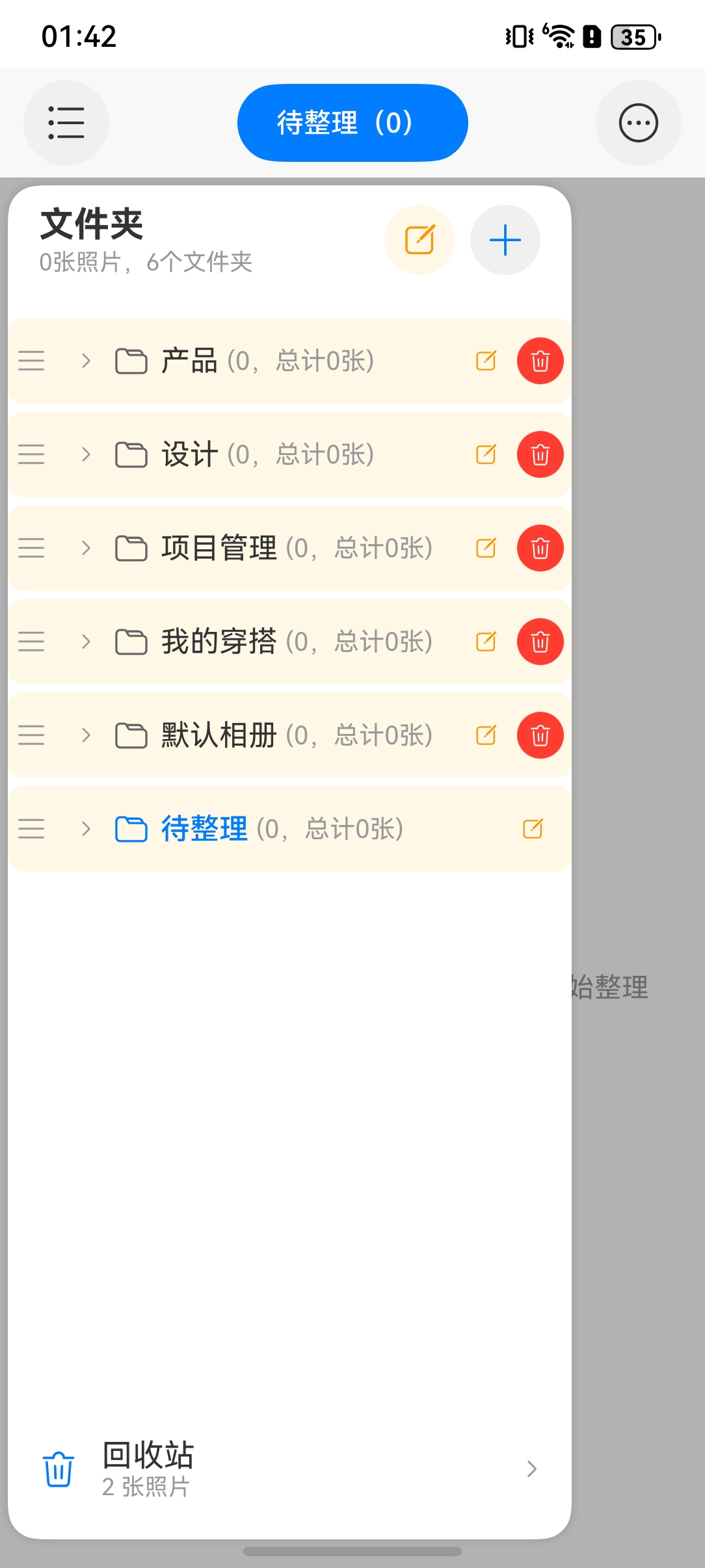Image resolution: width=705 pixels, height=1568 pixels.
Task: Delete the 设计 folder
Action: pyautogui.click(x=540, y=454)
